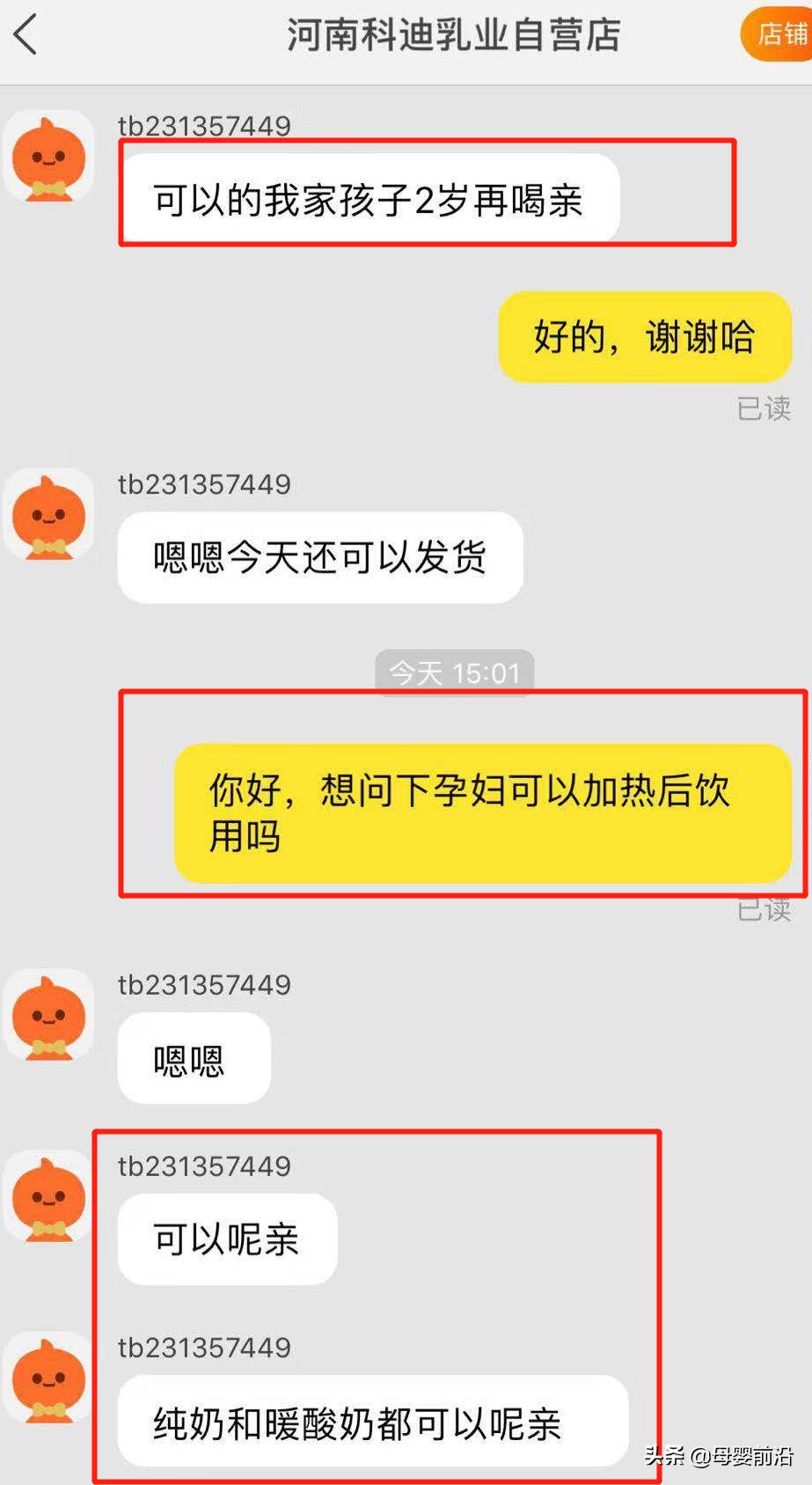Tap the '已读' read receipt under '好的，谢谢哈'

[x=764, y=409]
